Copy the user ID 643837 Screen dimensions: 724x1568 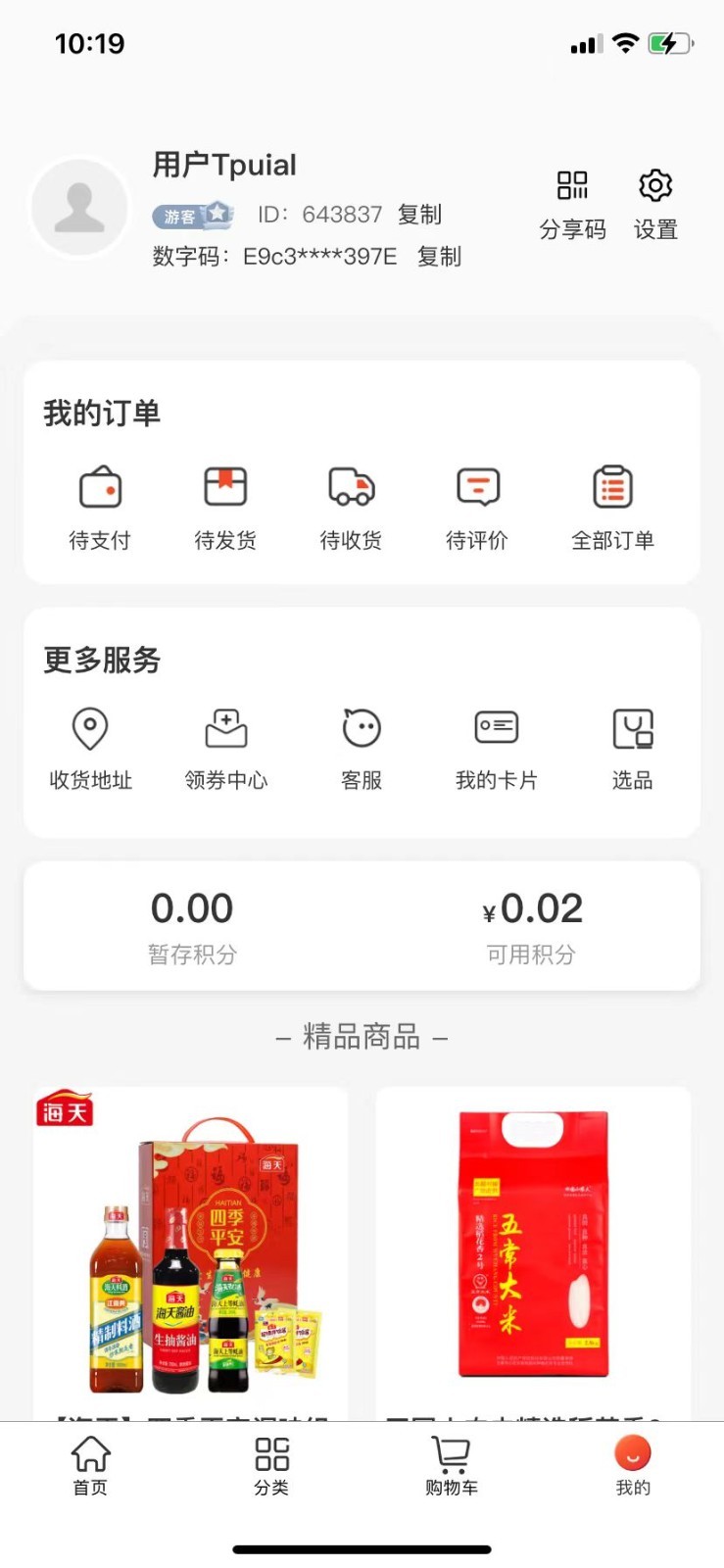coord(420,215)
